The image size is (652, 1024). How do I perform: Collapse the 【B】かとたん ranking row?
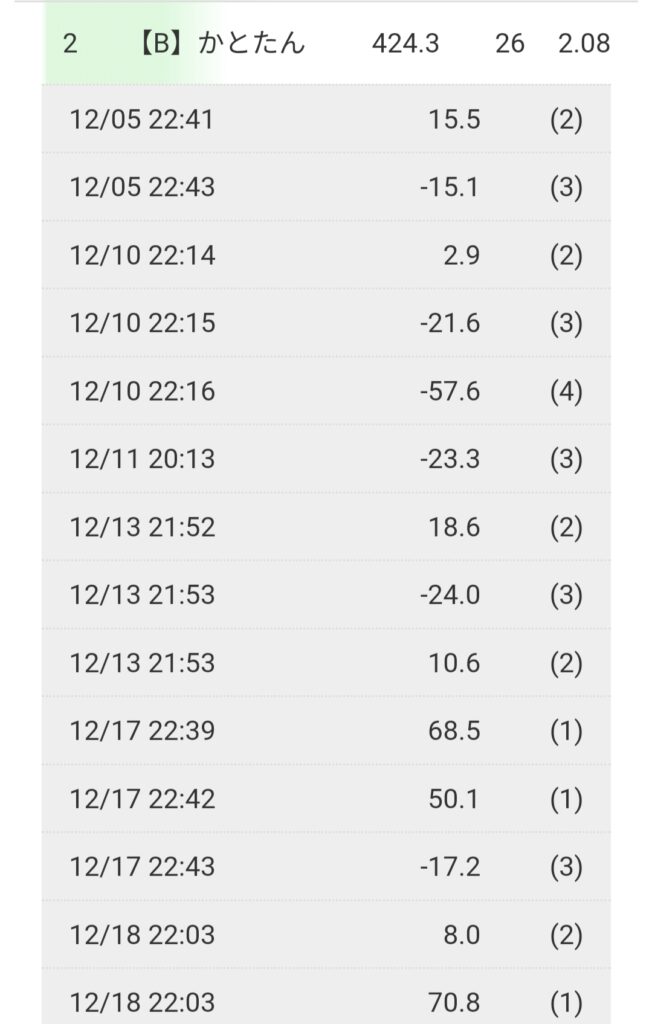tap(325, 44)
